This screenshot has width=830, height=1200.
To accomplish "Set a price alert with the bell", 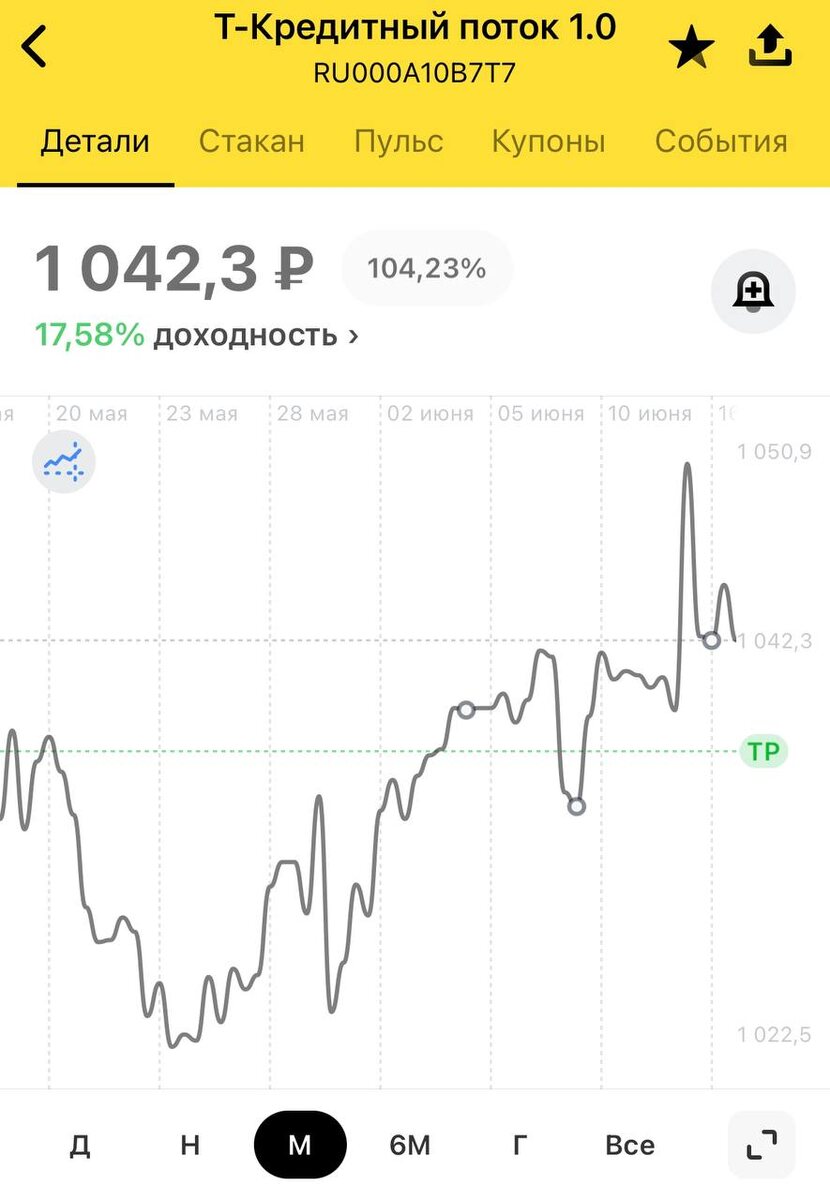I will pos(753,292).
